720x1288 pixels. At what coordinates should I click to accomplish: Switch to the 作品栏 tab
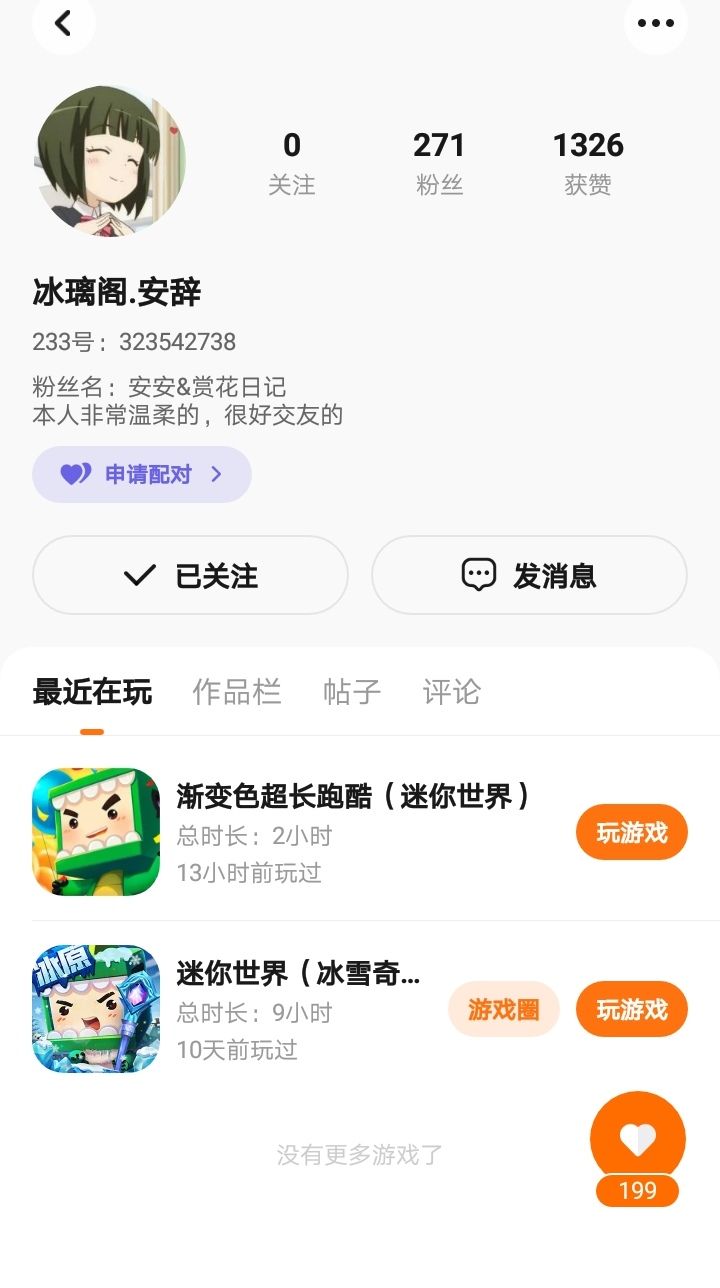pyautogui.click(x=236, y=691)
